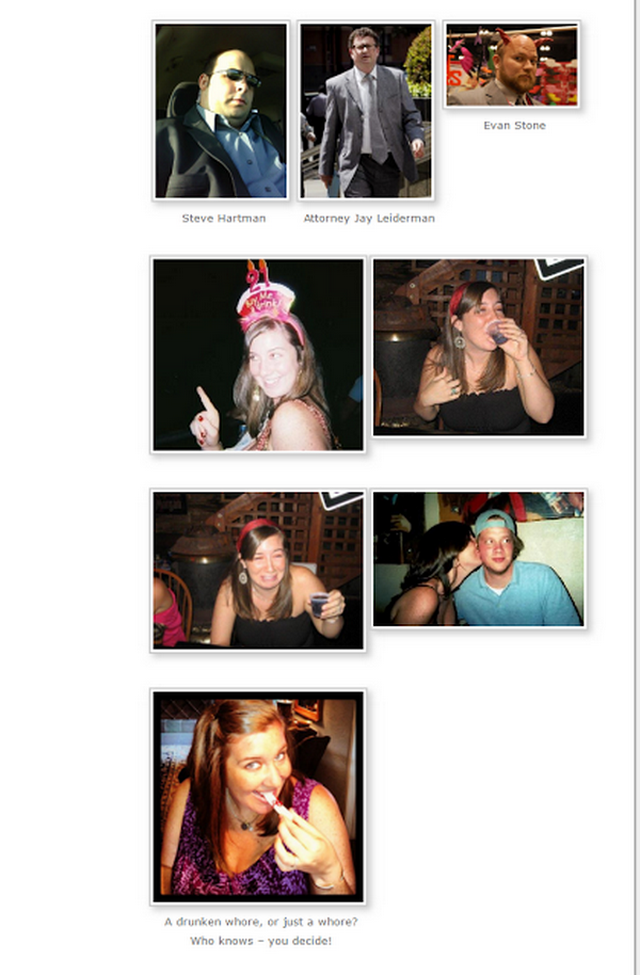The image size is (640, 975).
Task: View the Evan Stone photo thumbnail
Action: 511,65
